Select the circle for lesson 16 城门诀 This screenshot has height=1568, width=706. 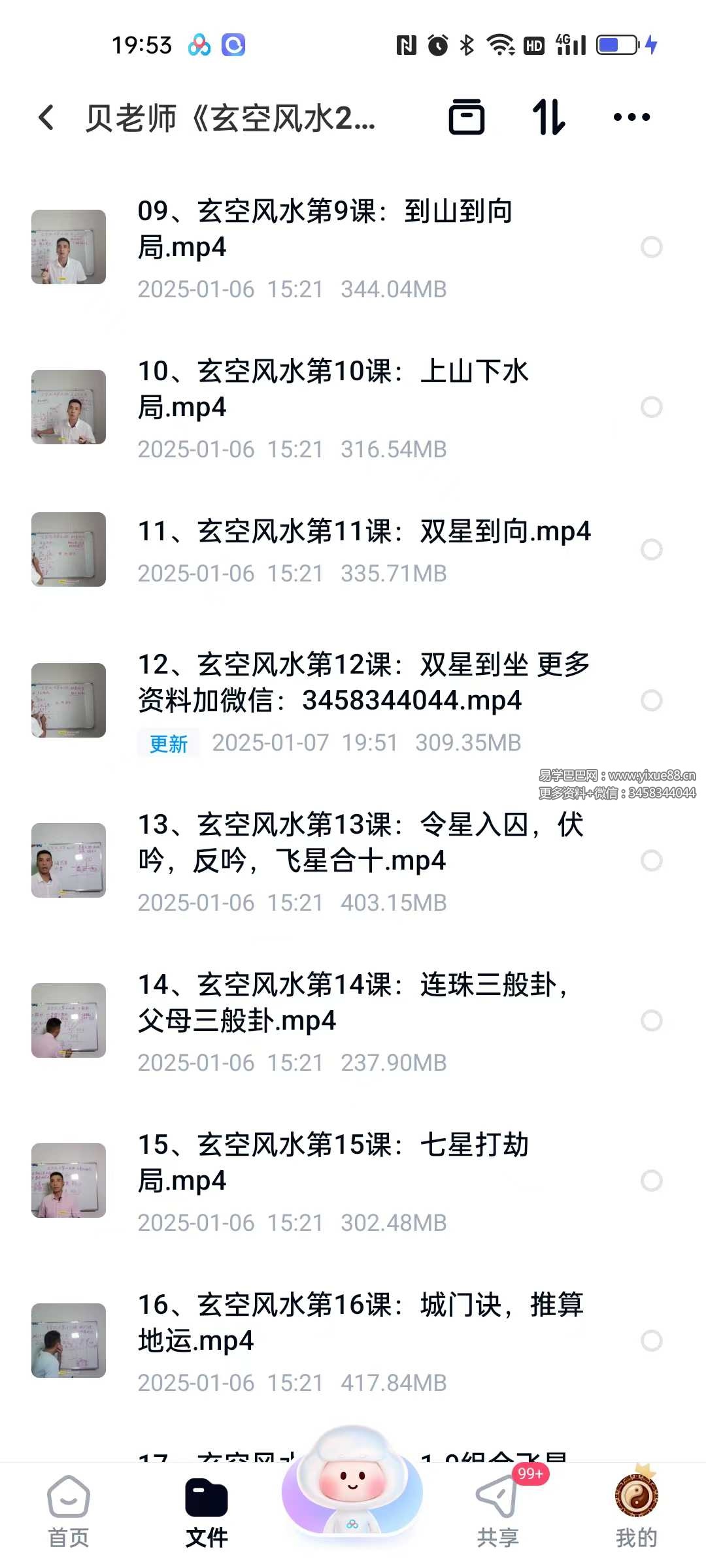point(651,1341)
